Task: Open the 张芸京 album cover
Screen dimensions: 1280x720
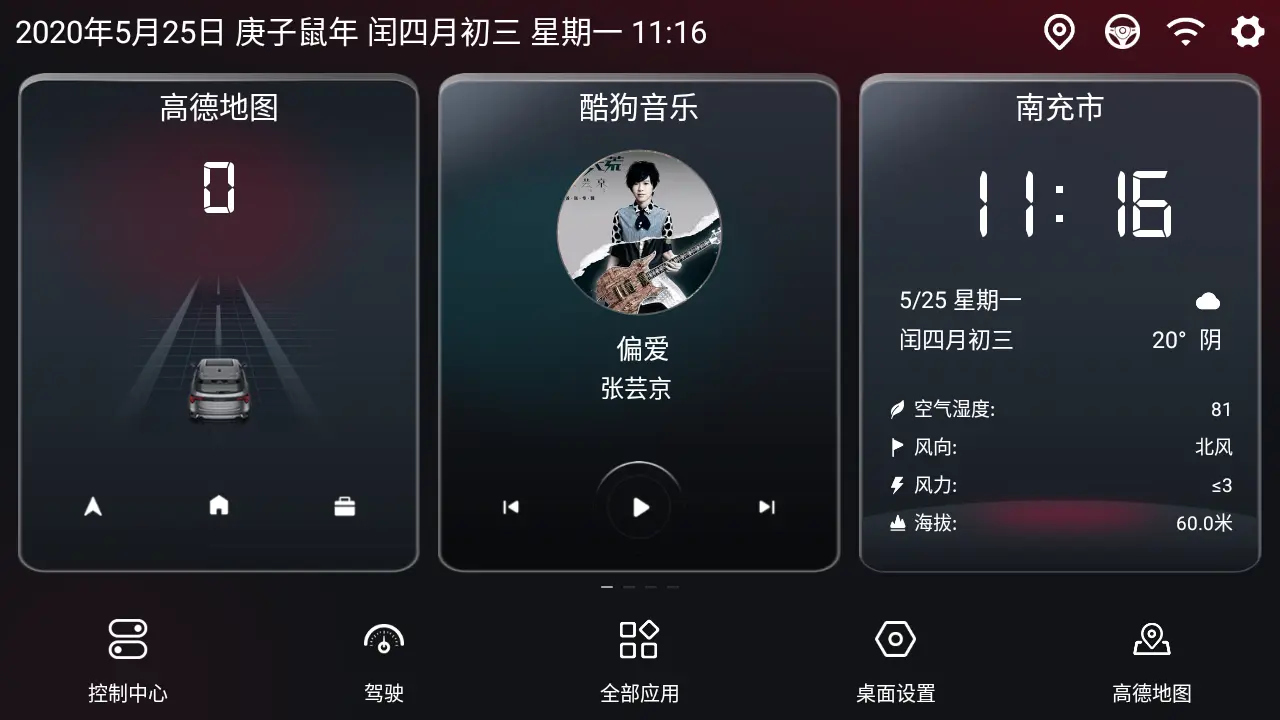Action: pos(639,232)
